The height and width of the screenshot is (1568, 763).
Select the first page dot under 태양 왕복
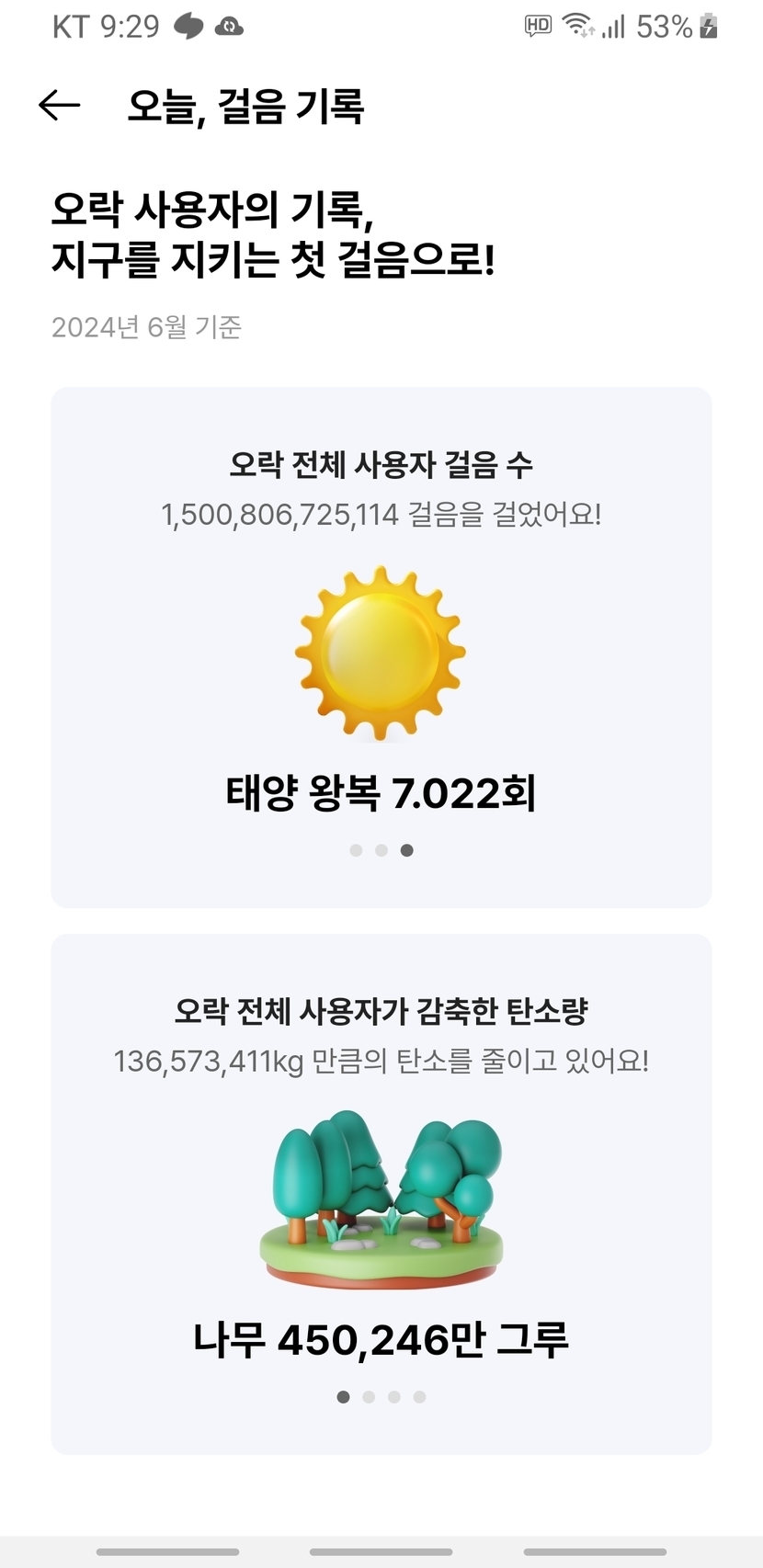pos(356,850)
